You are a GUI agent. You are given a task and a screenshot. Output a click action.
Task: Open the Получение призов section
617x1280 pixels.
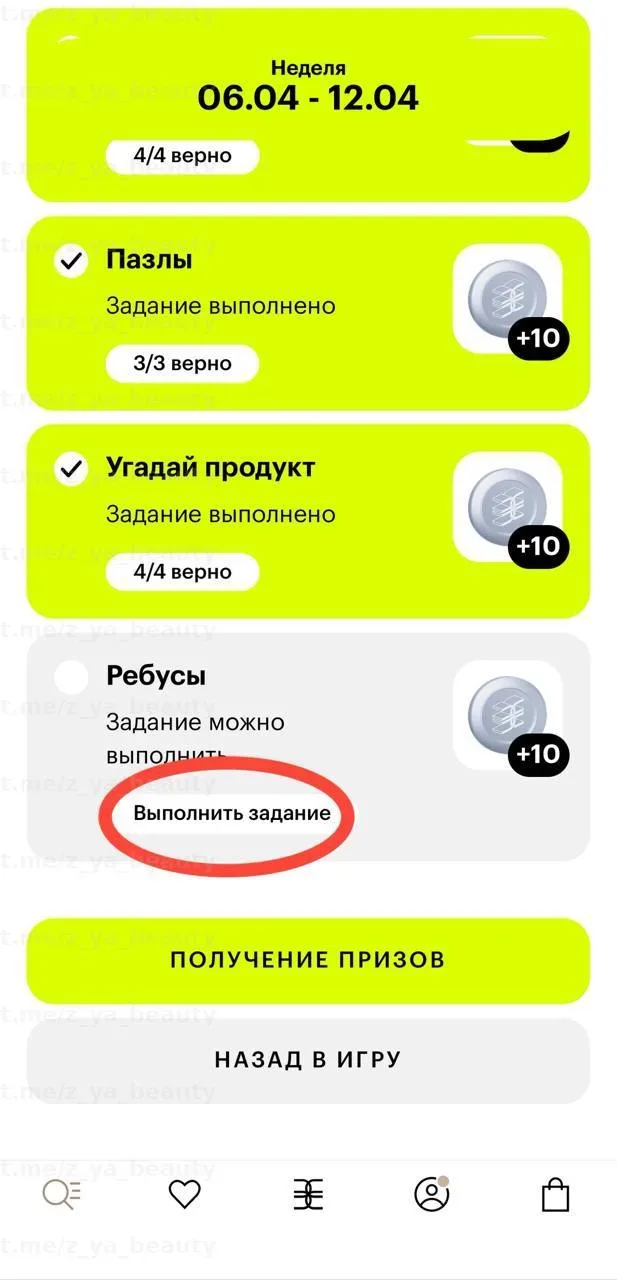coord(308,960)
